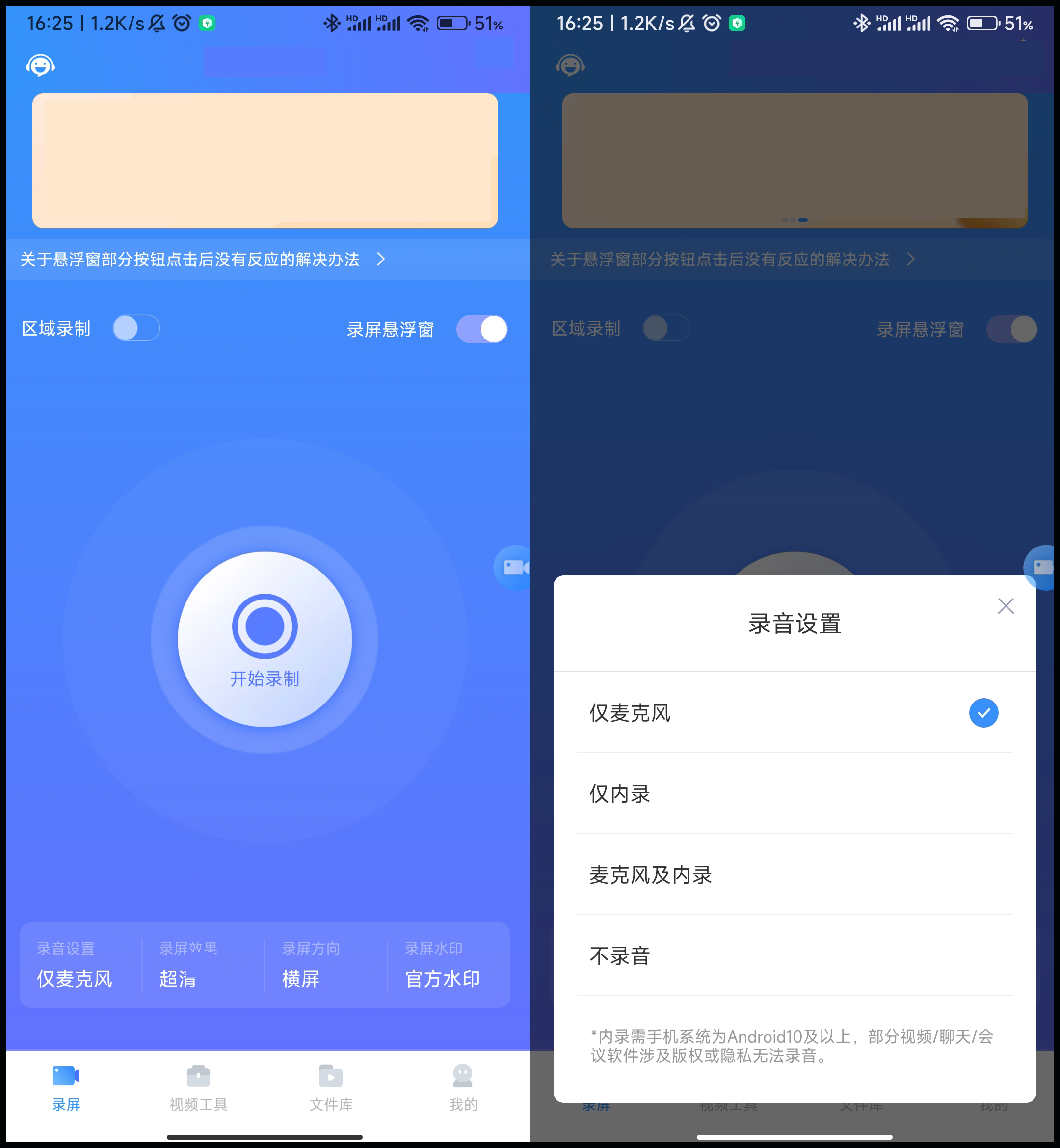Read the 关于悬浮窗部分按钮点击后没有反应的解决办法 notice
The image size is (1060, 1148).
202,259
